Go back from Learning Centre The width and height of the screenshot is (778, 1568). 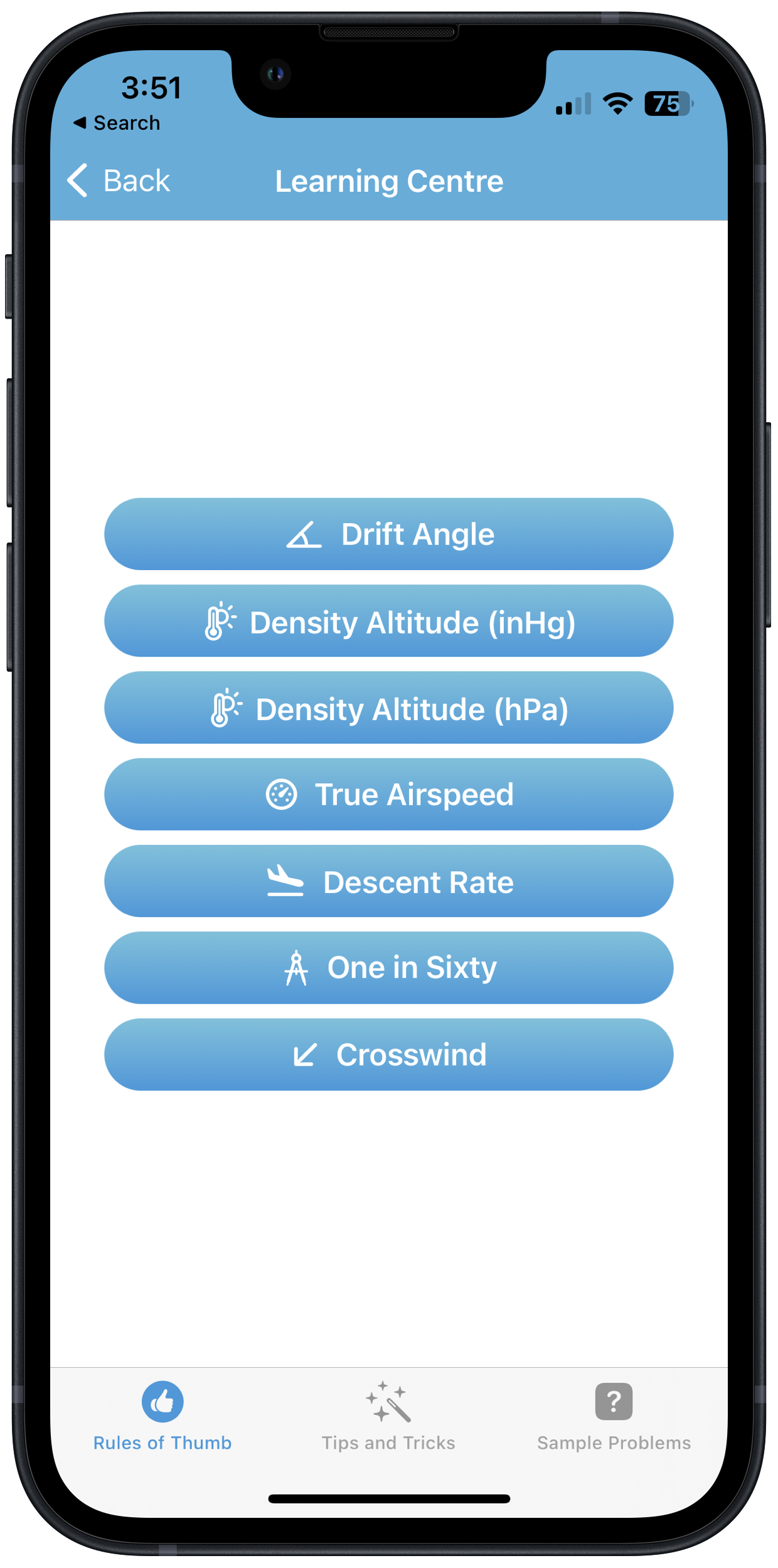point(119,181)
